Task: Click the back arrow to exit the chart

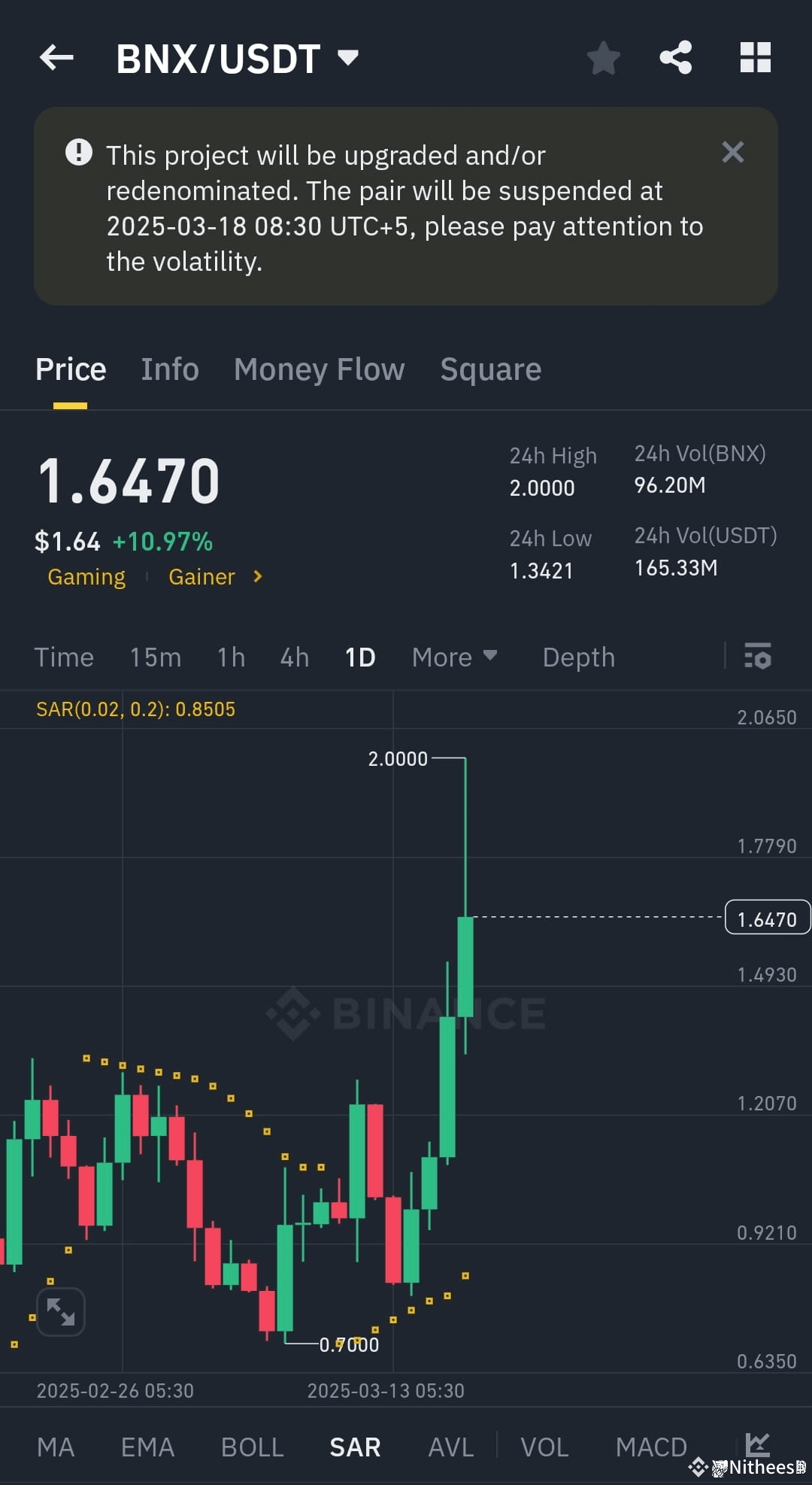Action: click(56, 58)
